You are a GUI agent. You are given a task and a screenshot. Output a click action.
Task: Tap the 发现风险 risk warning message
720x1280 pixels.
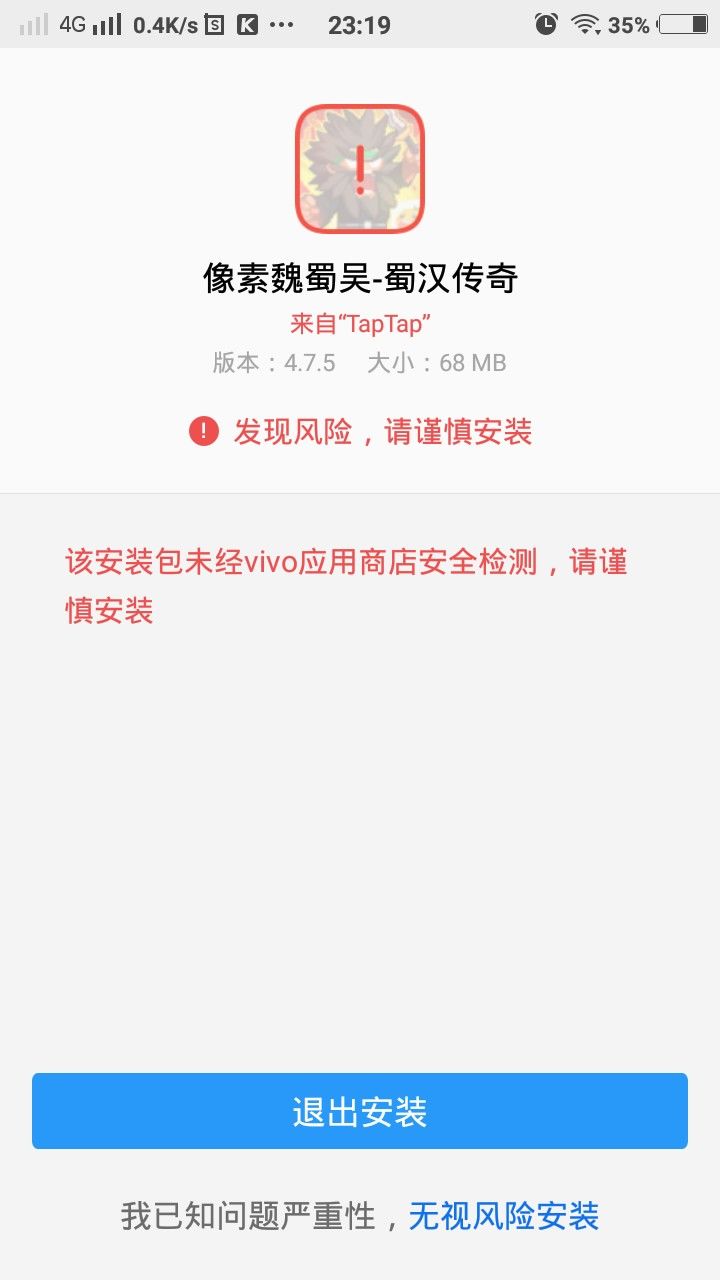click(x=382, y=430)
